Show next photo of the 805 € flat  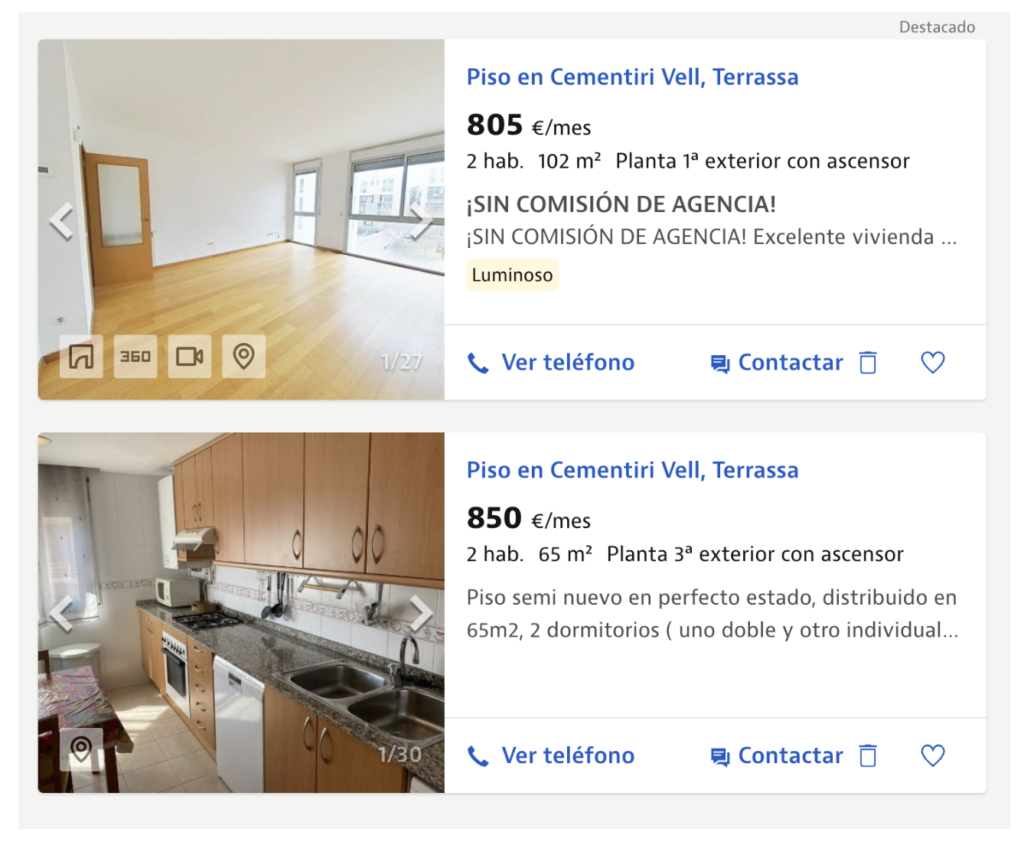click(421, 221)
